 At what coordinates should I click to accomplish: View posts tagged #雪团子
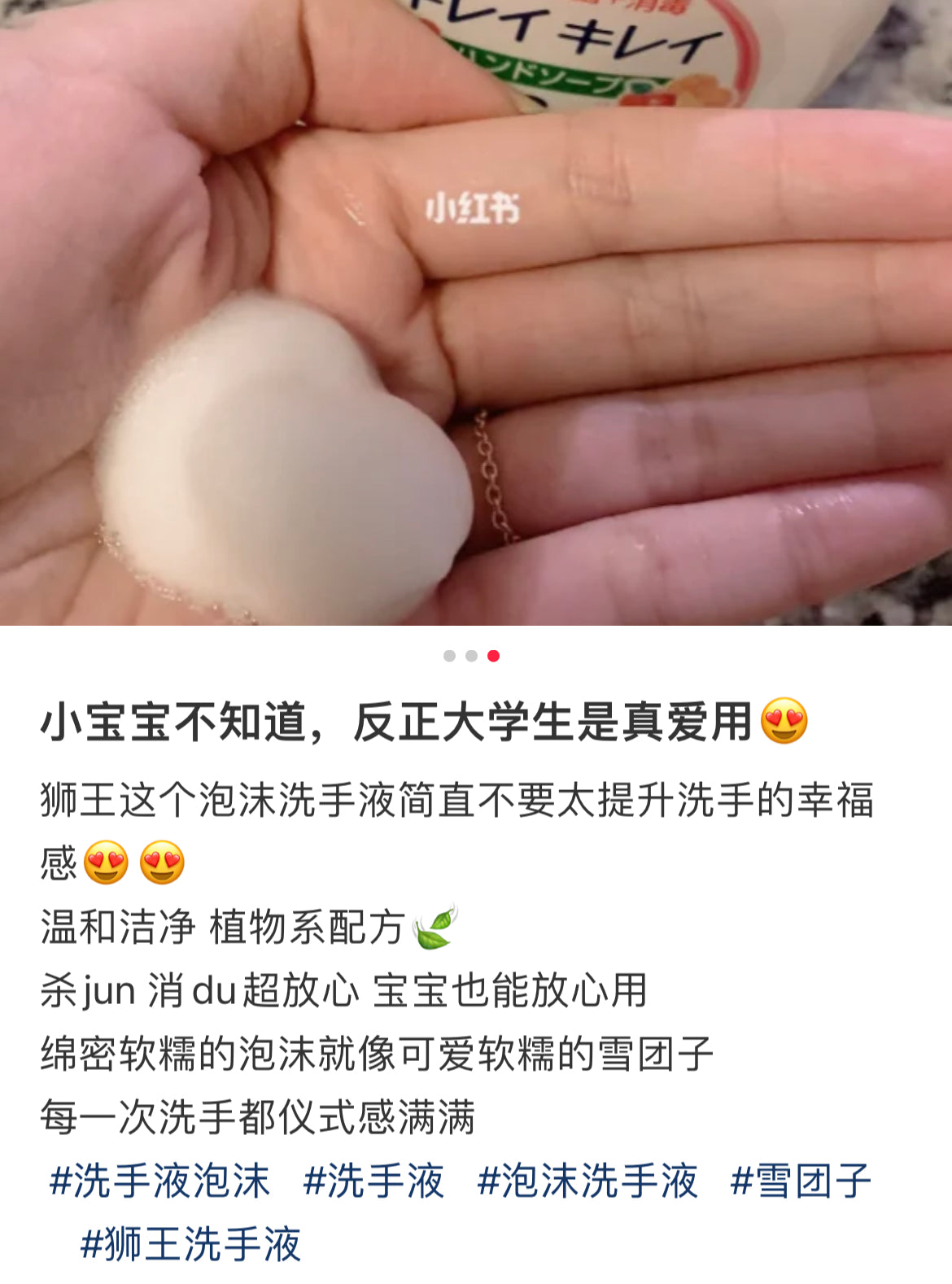tap(801, 1181)
